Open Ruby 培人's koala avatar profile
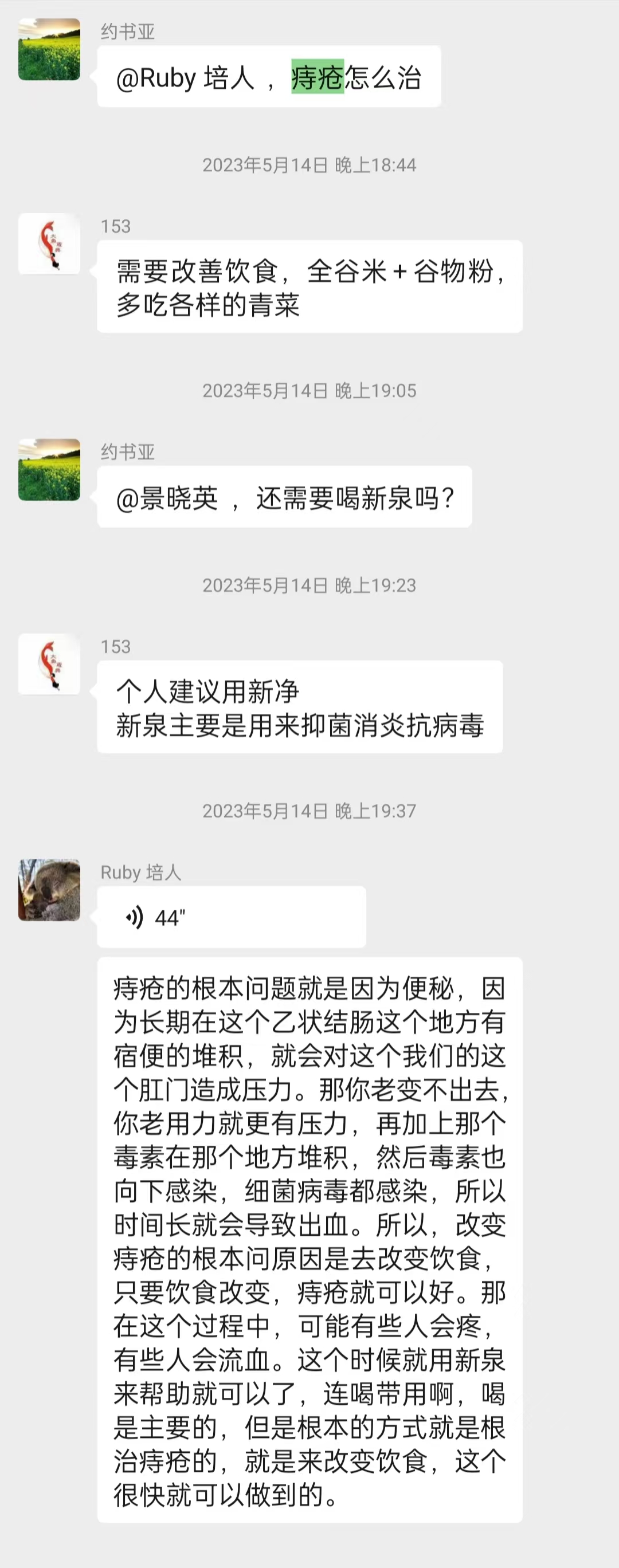 [x=49, y=890]
